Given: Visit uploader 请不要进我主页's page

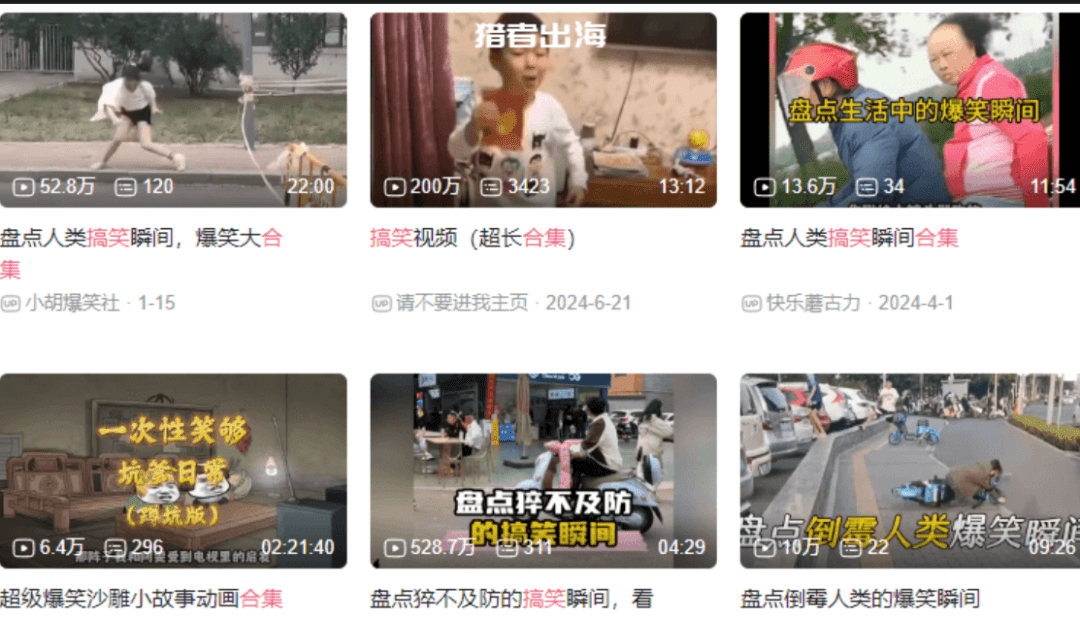Looking at the screenshot, I should pyautogui.click(x=461, y=302).
